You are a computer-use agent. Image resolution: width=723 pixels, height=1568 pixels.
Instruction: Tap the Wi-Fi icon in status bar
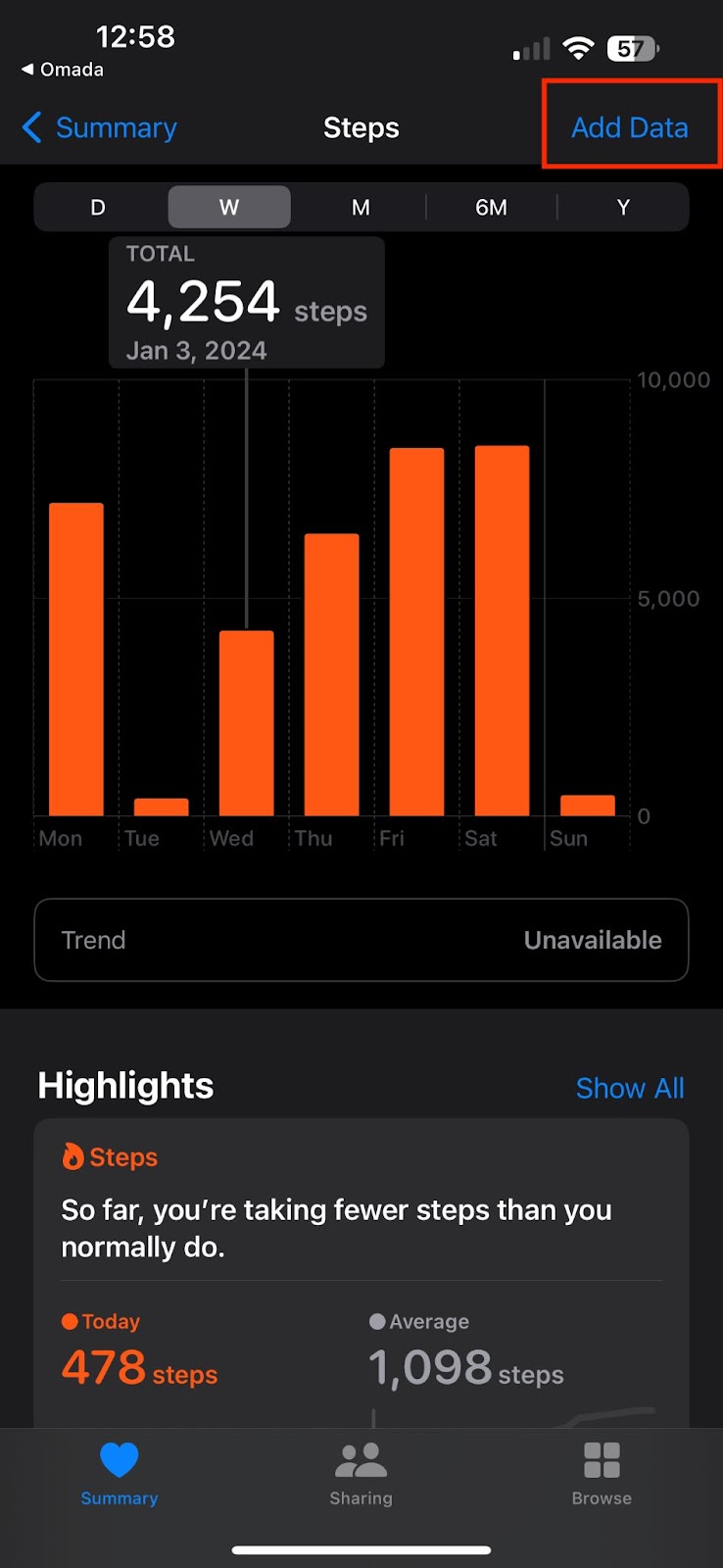[x=578, y=46]
